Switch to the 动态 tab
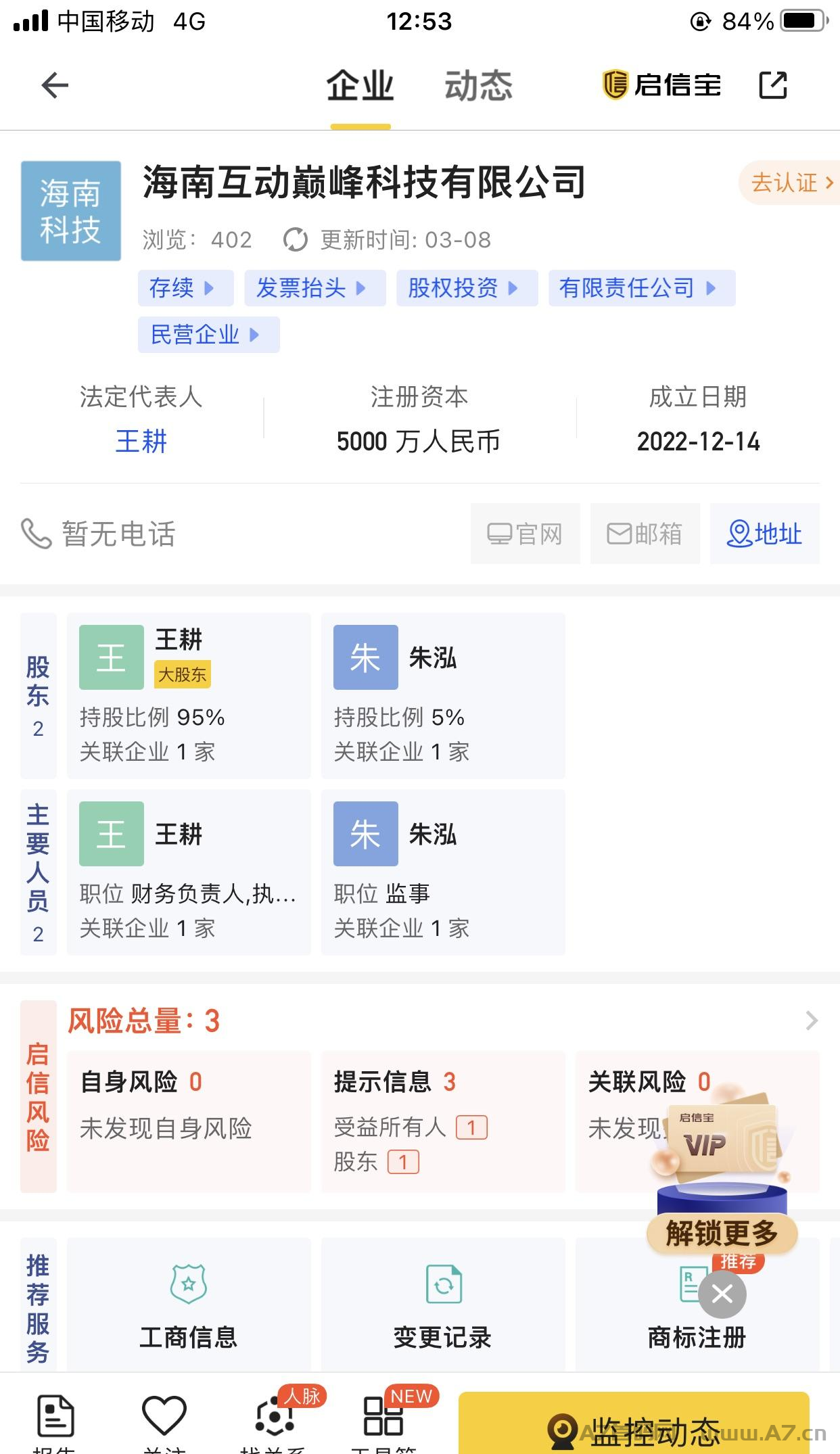Screen dimensions: 840x1454 click(x=478, y=86)
